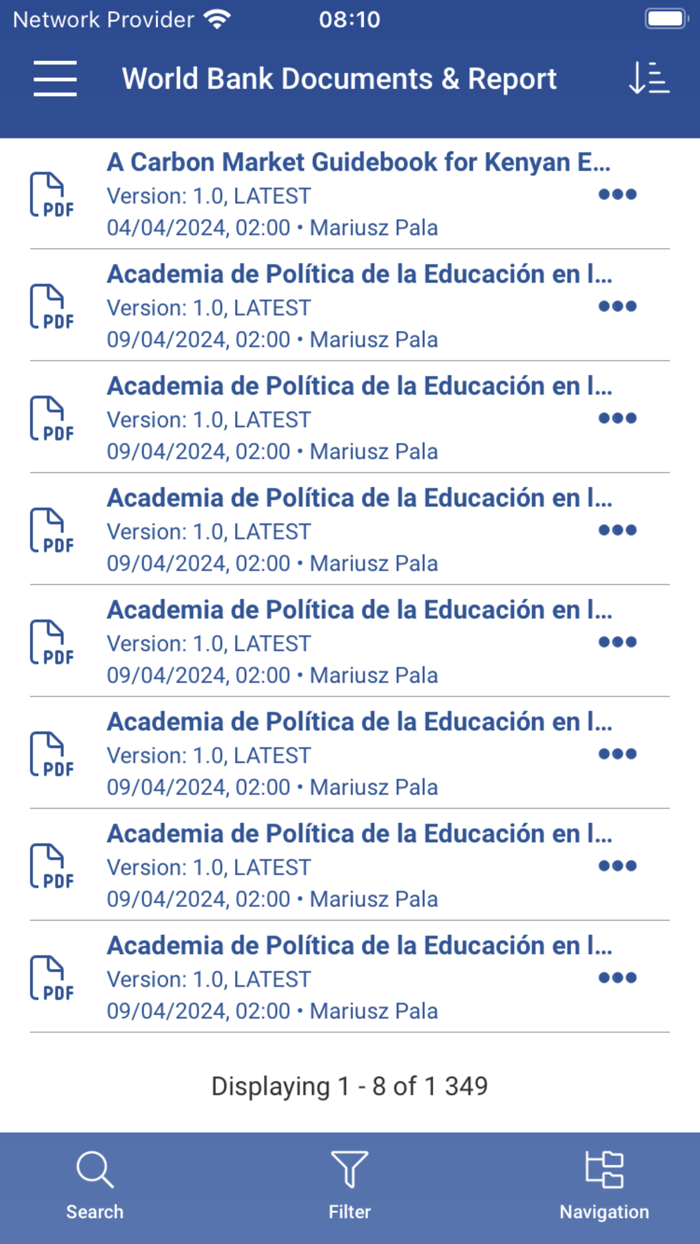Open the Search tab

pos(95,1186)
